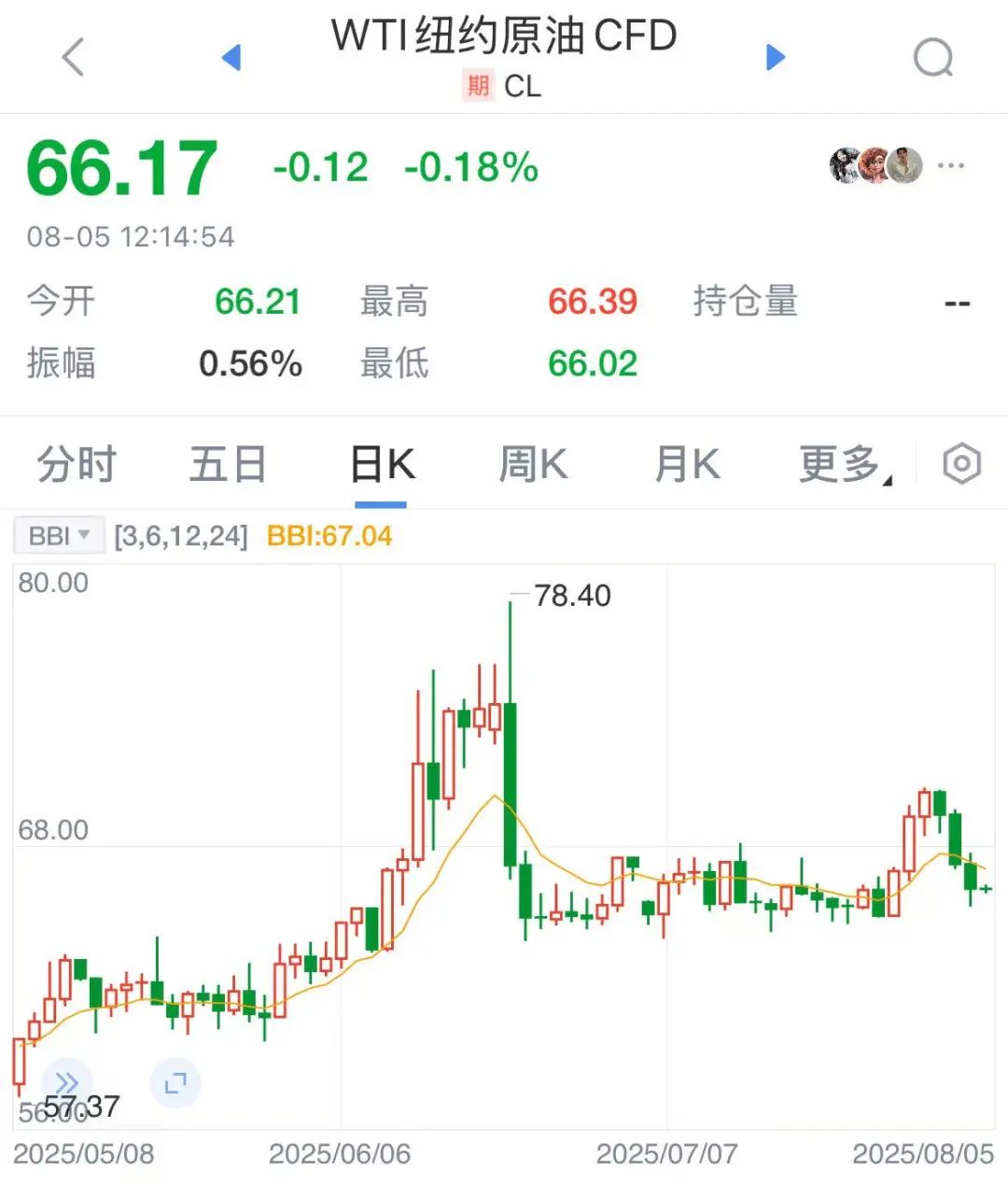Switch to the previous instrument
This screenshot has height=1184, width=1008.
pyautogui.click(x=231, y=57)
